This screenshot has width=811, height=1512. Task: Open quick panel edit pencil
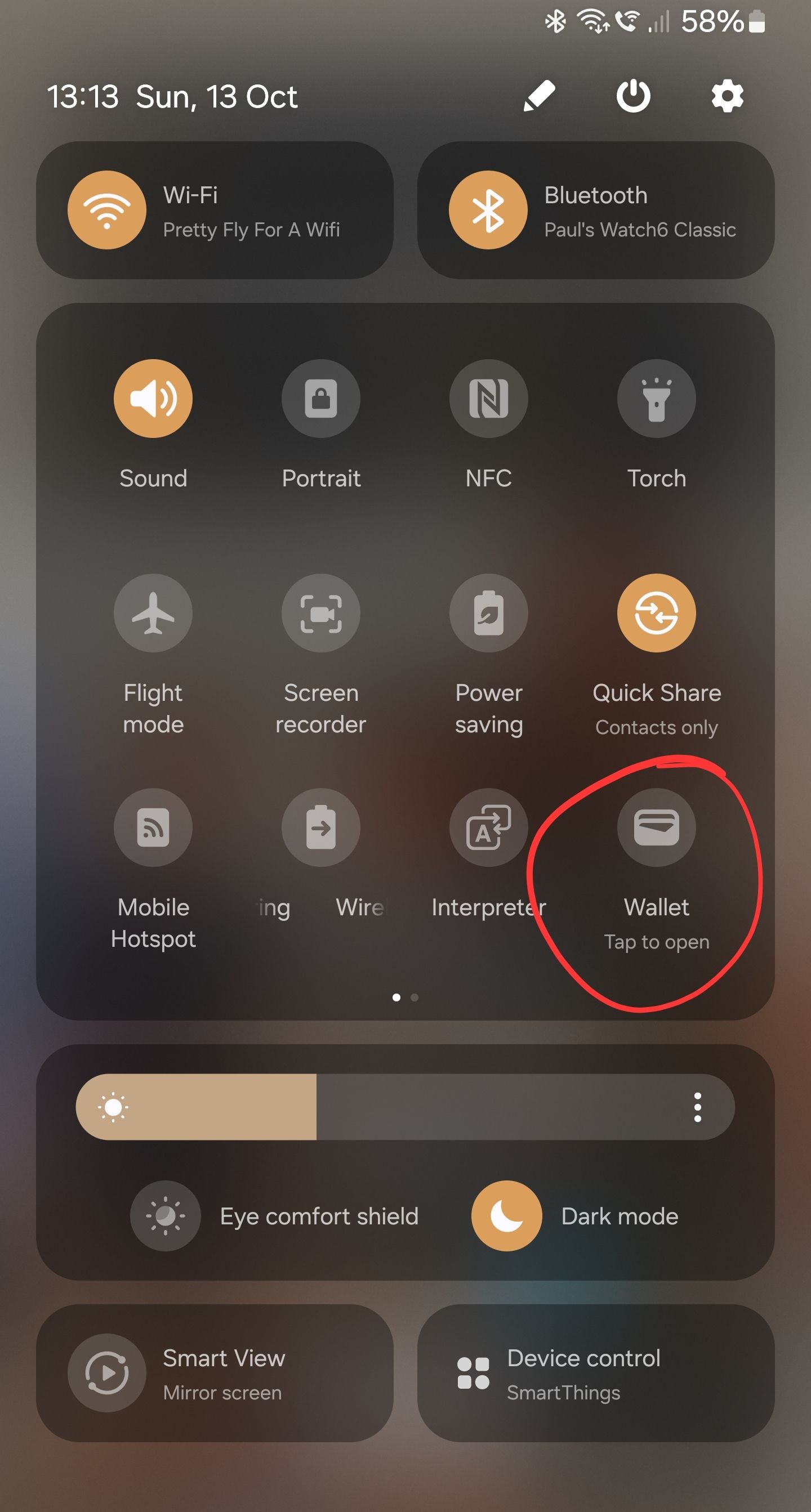click(539, 96)
